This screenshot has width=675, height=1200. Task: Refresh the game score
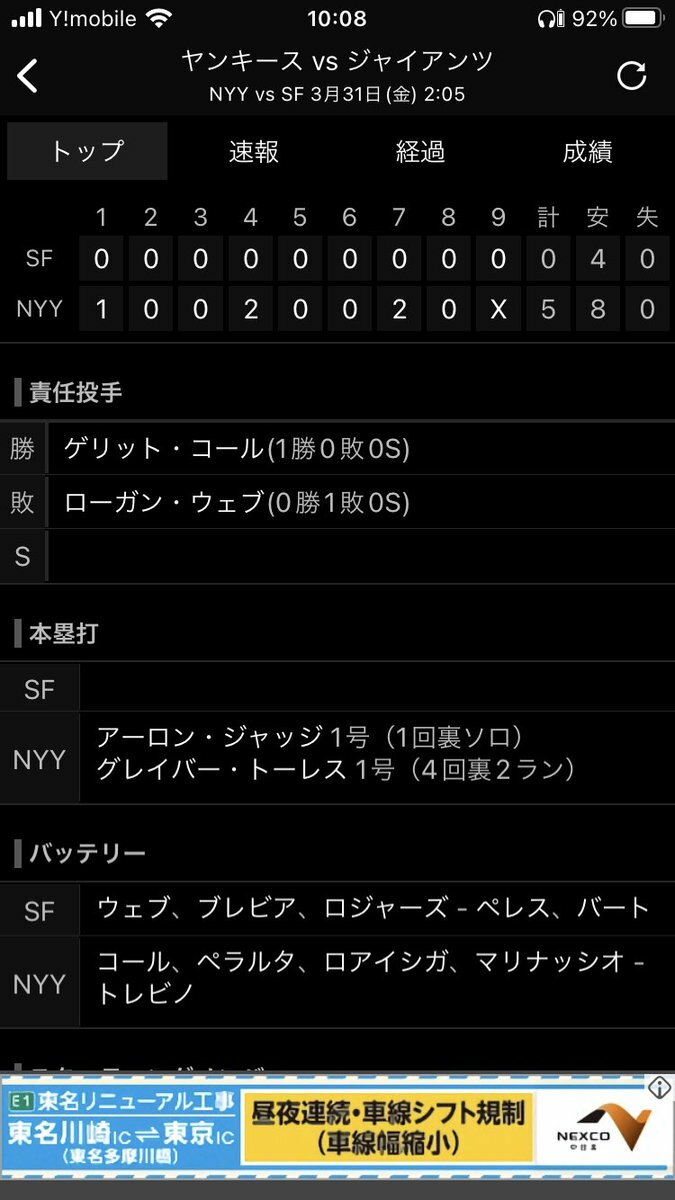pos(632,76)
